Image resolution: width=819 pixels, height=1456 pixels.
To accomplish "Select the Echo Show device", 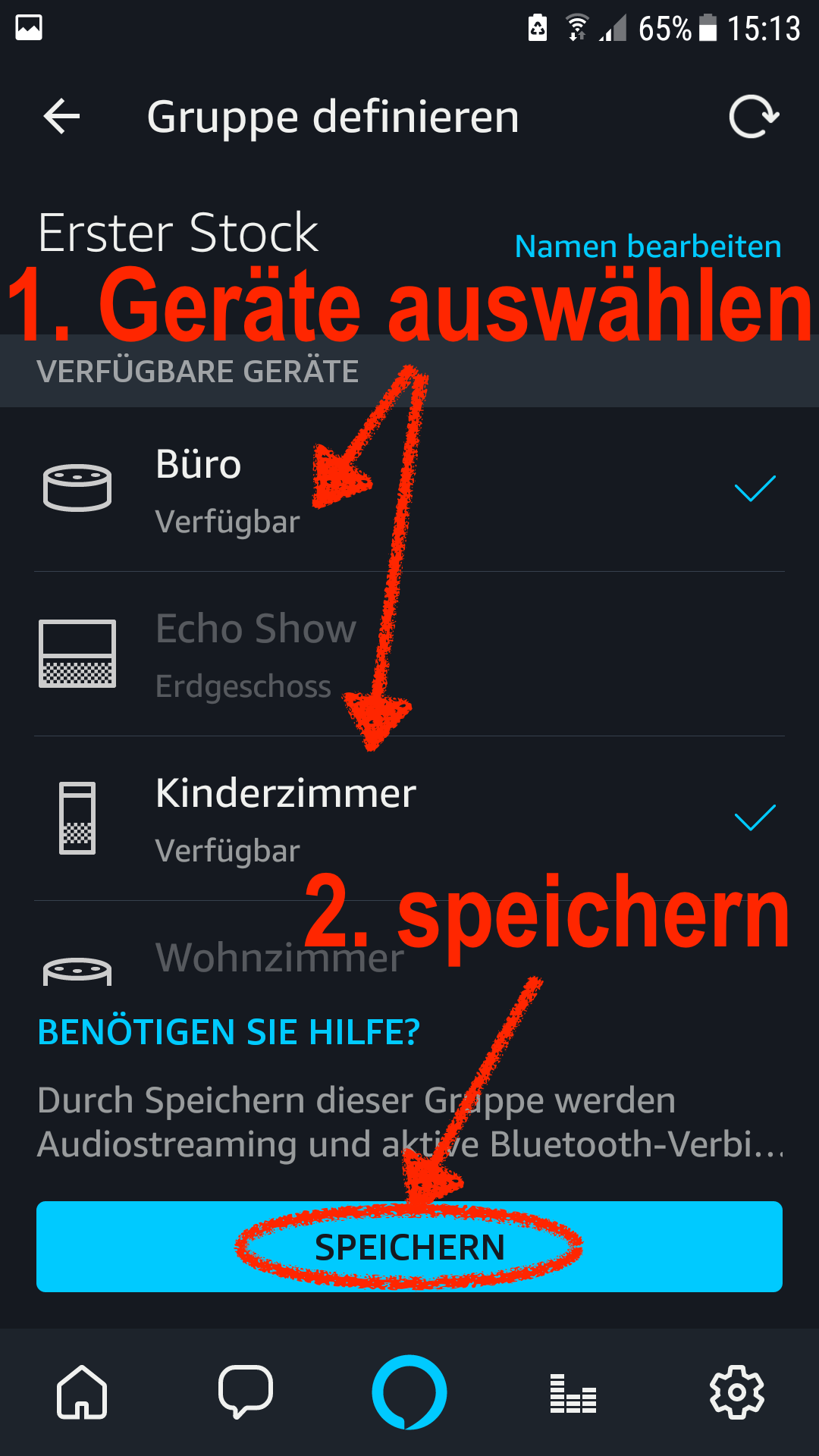I will (409, 654).
